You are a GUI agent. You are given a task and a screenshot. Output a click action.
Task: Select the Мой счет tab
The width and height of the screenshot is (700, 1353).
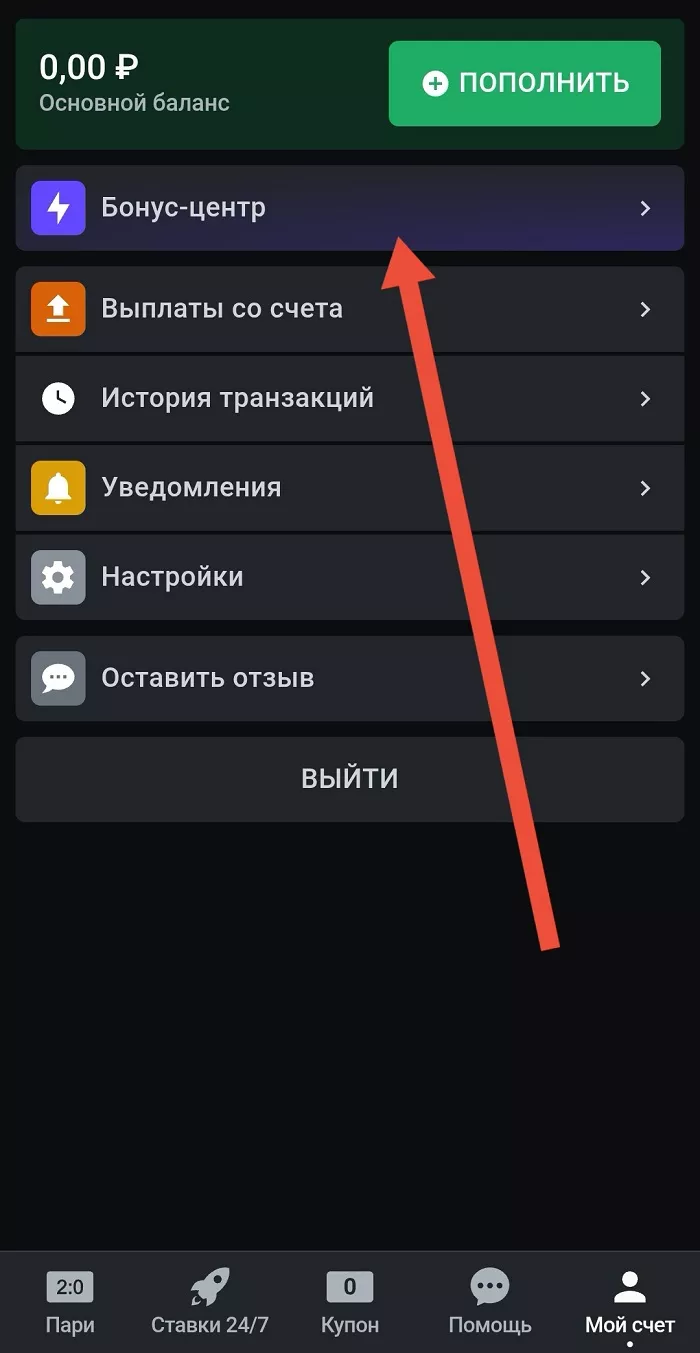click(x=630, y=1302)
